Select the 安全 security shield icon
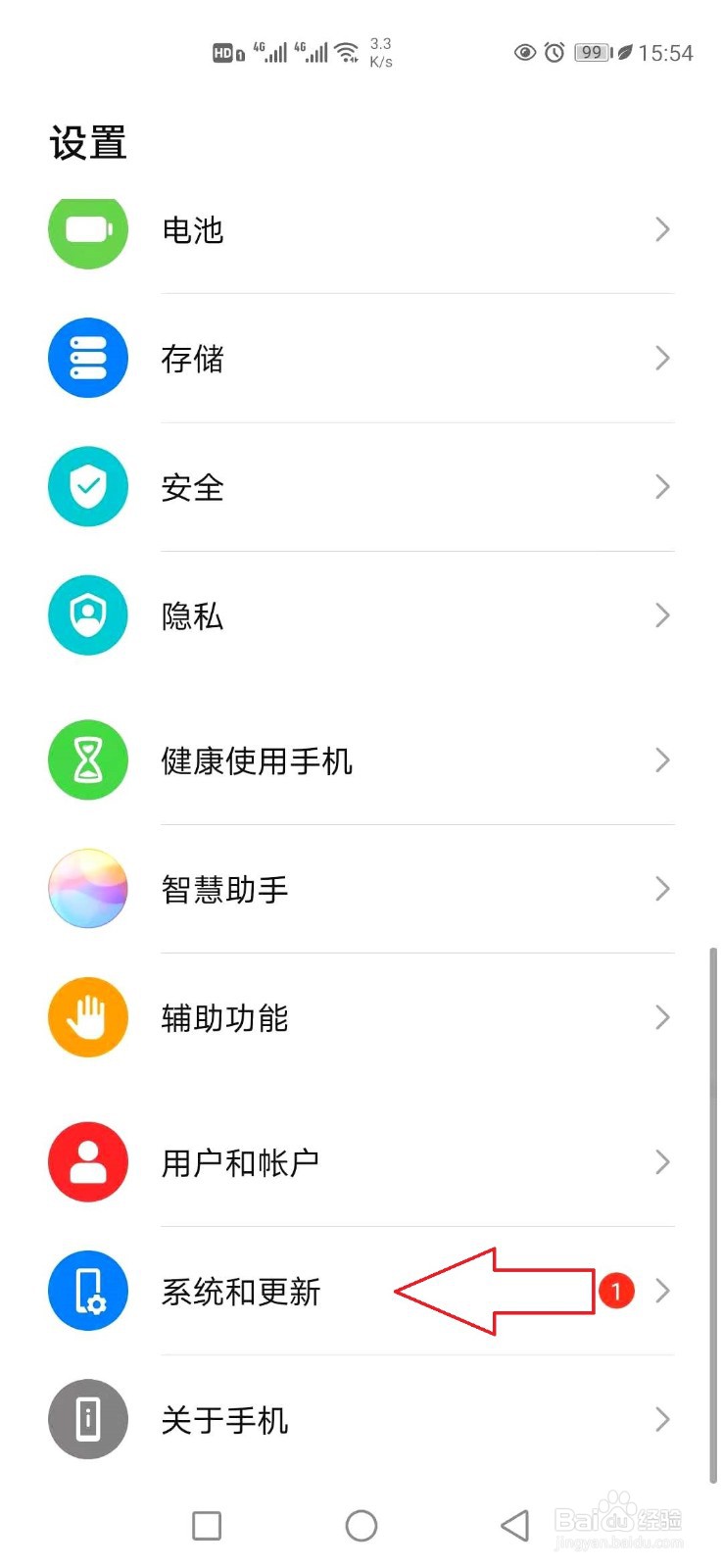Image resolution: width=723 pixels, height=1568 pixels. tap(87, 487)
